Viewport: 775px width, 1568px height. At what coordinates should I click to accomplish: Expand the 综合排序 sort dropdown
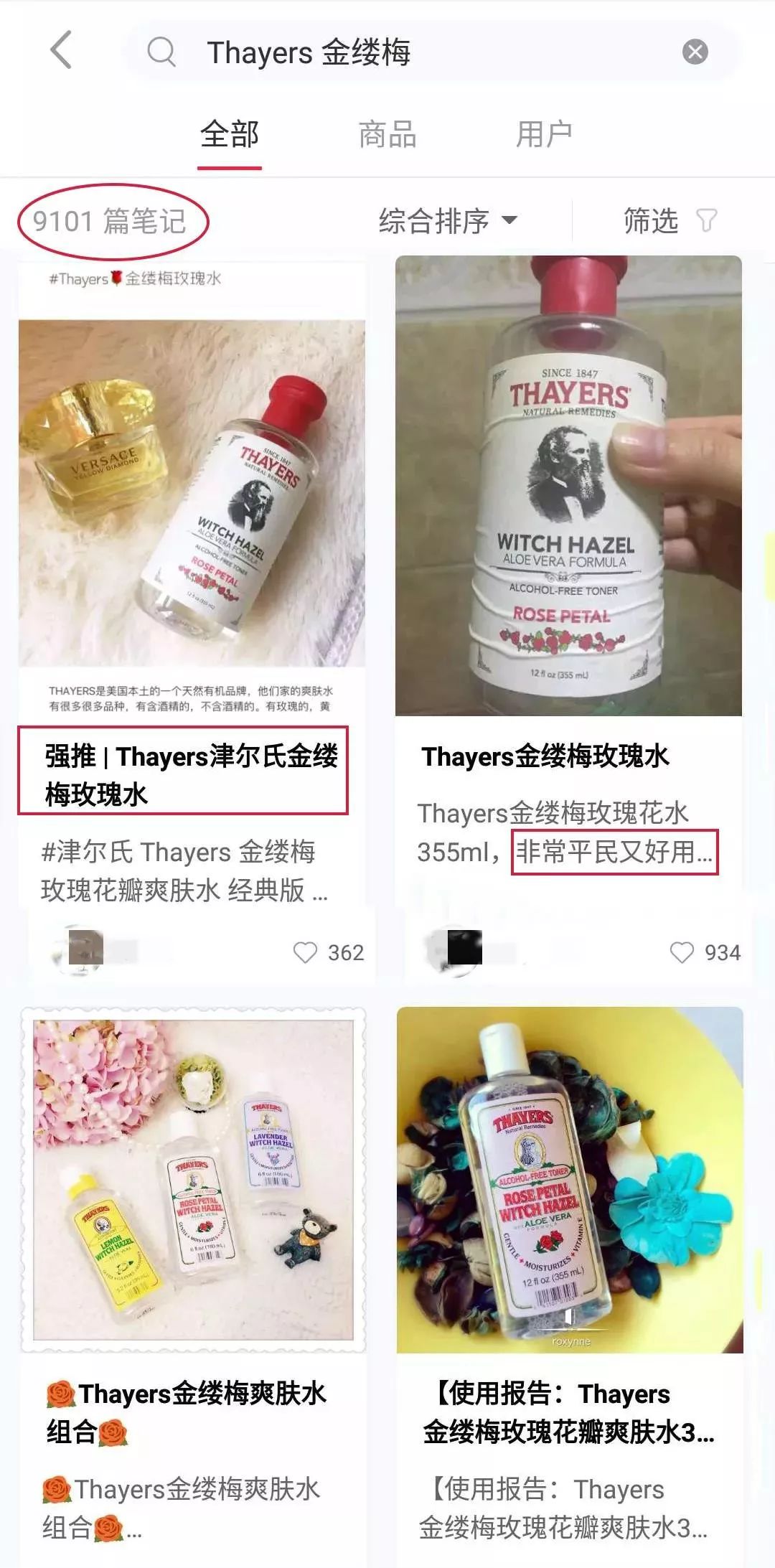point(448,221)
